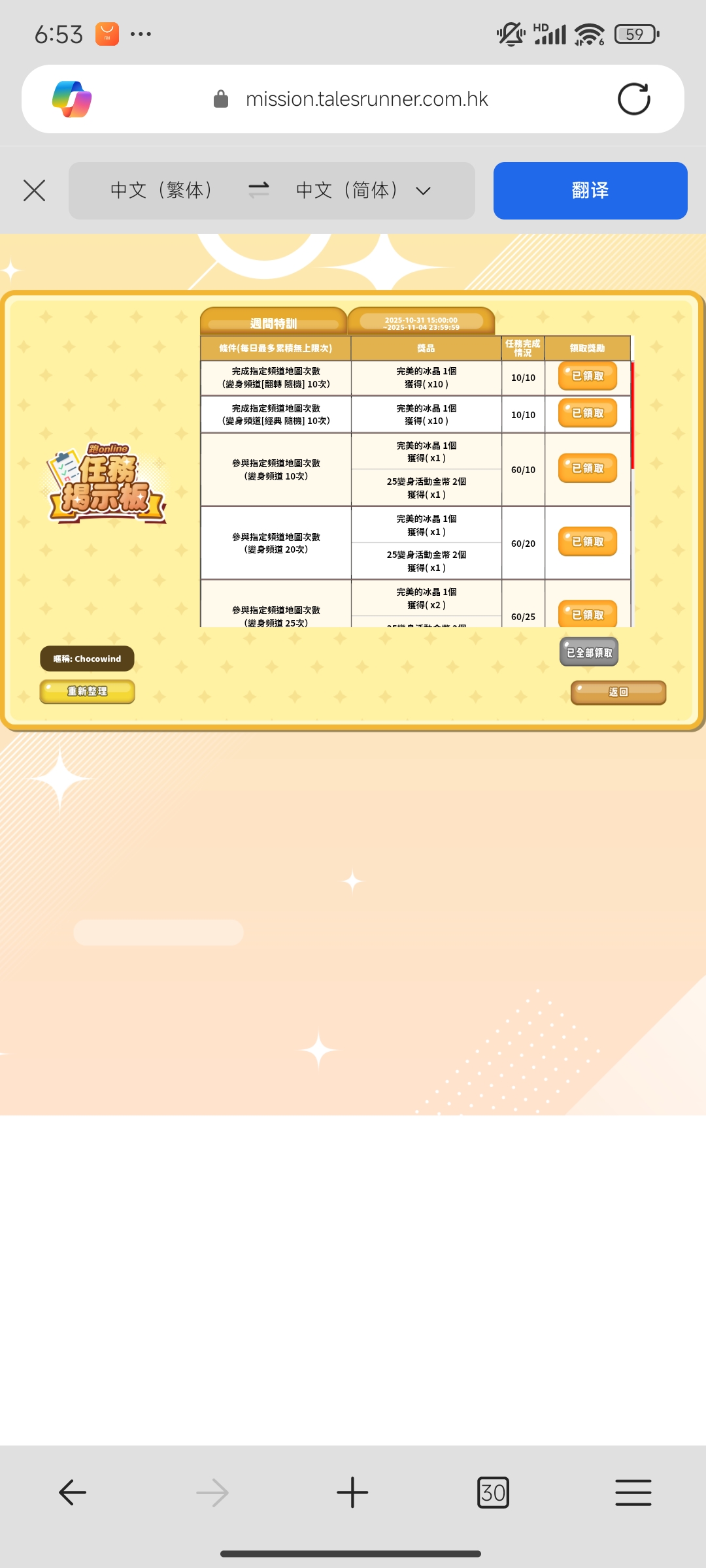
Task: Go back with the browser back arrow
Action: click(72, 1492)
